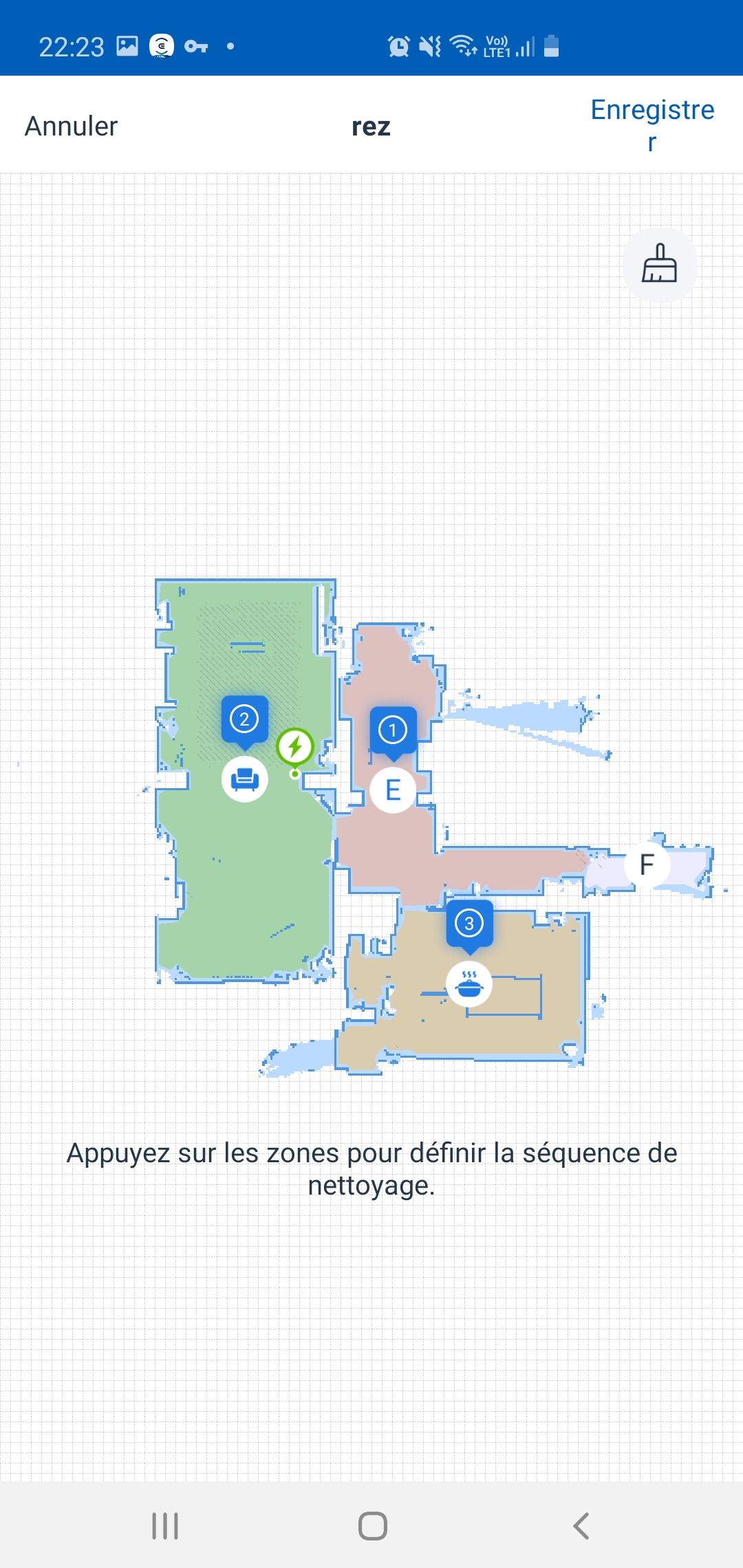Open recent apps from navigation bar
The image size is (743, 1568).
click(x=165, y=1526)
